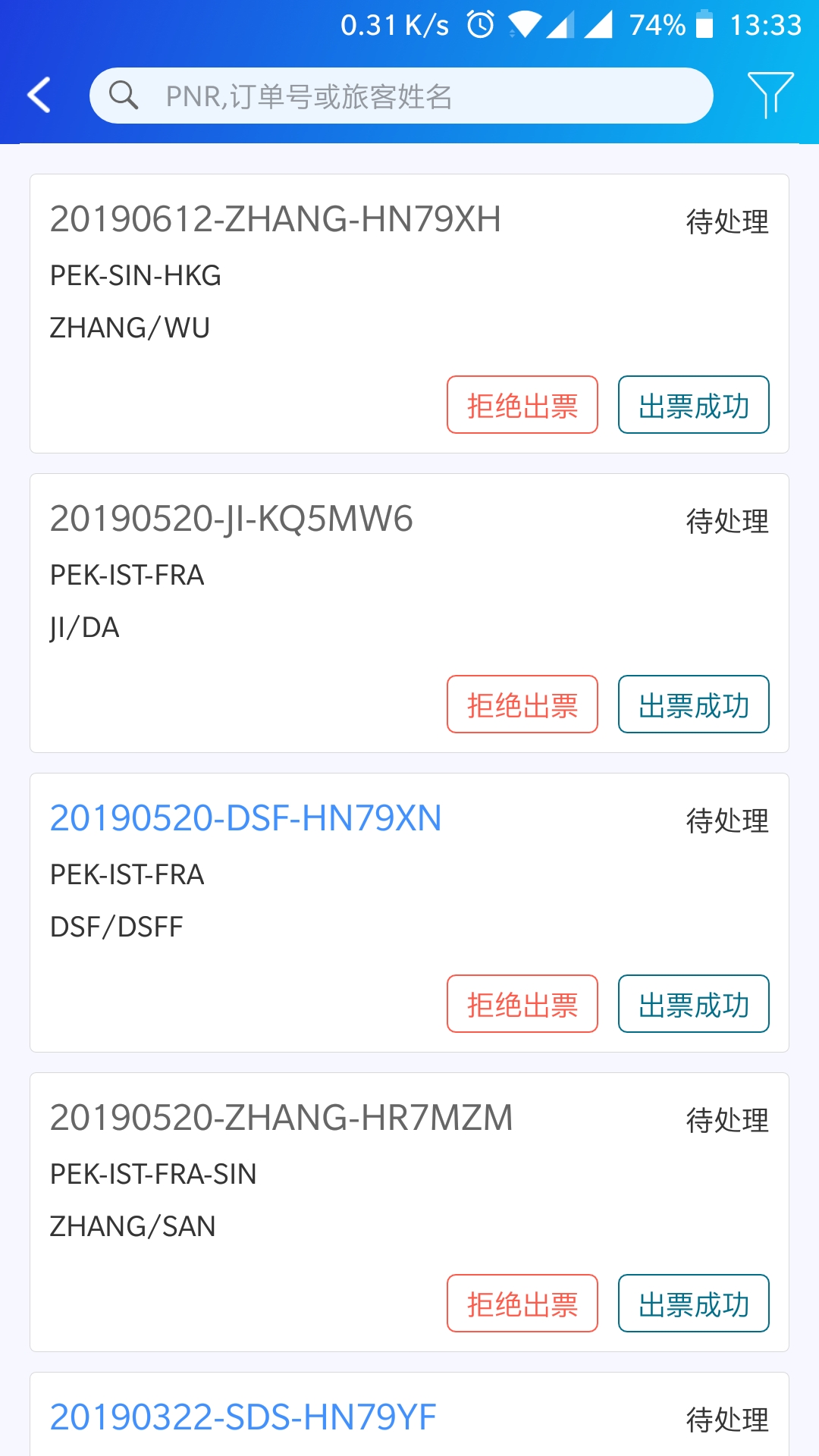
Task: Tap 待处理 status on first order
Action: click(x=725, y=221)
